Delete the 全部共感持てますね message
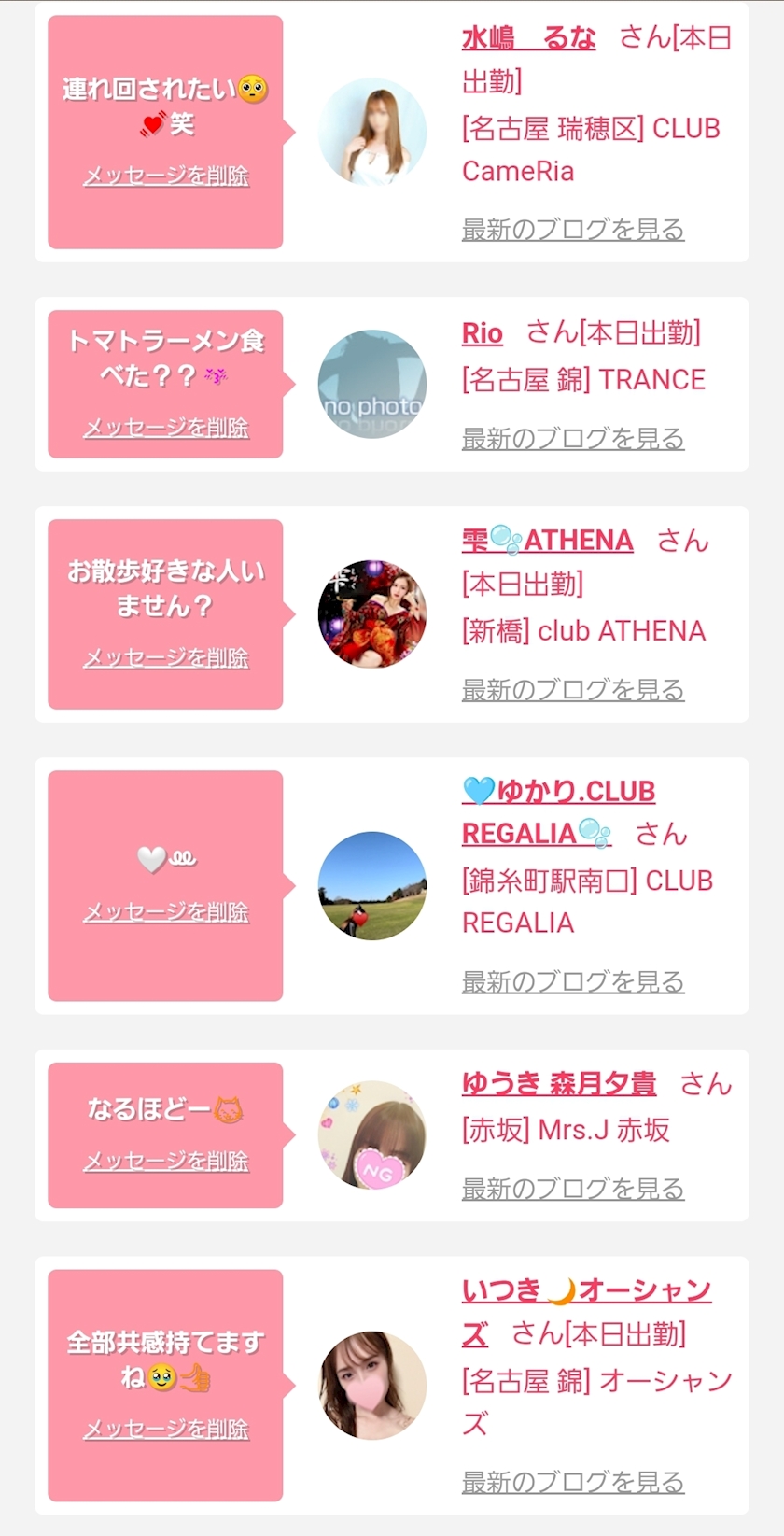This screenshot has height=1536, width=784. (166, 1430)
